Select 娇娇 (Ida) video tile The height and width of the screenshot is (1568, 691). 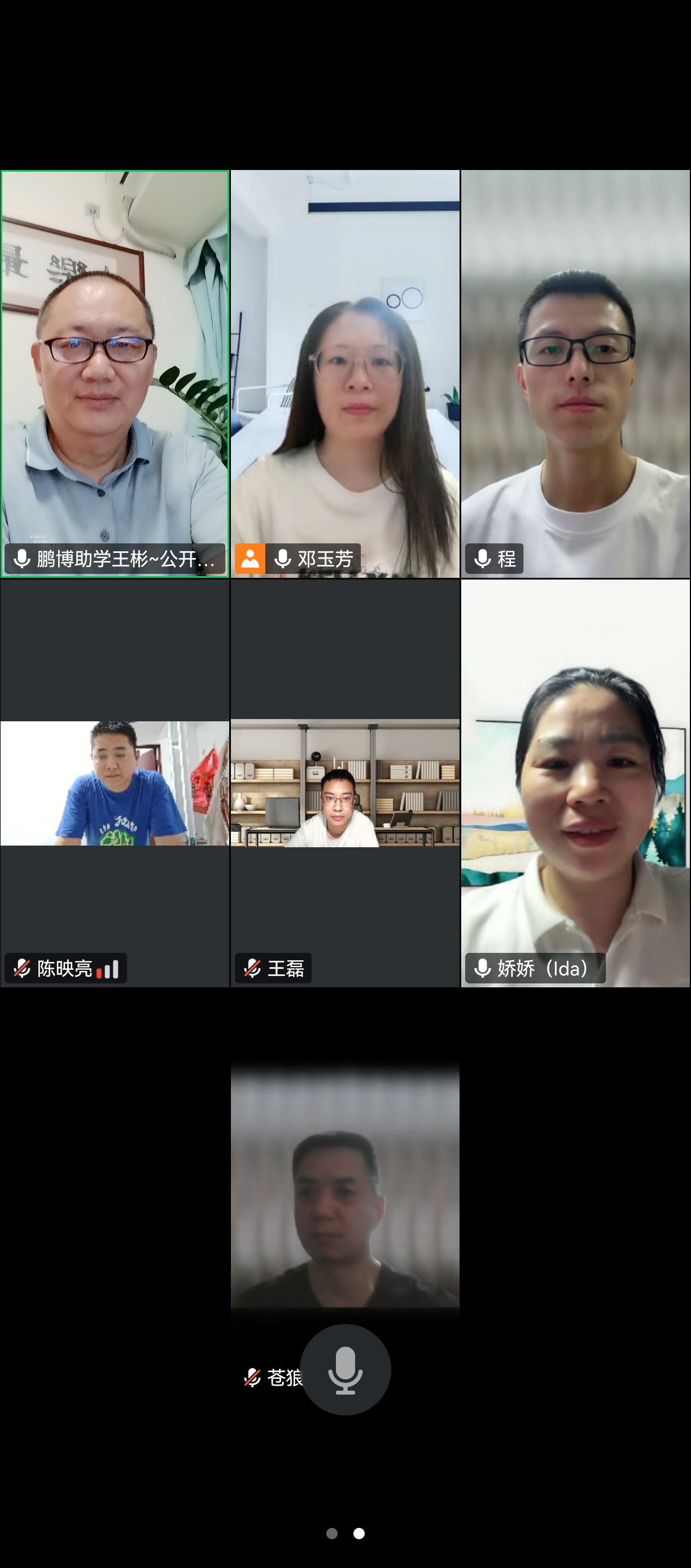(x=575, y=783)
